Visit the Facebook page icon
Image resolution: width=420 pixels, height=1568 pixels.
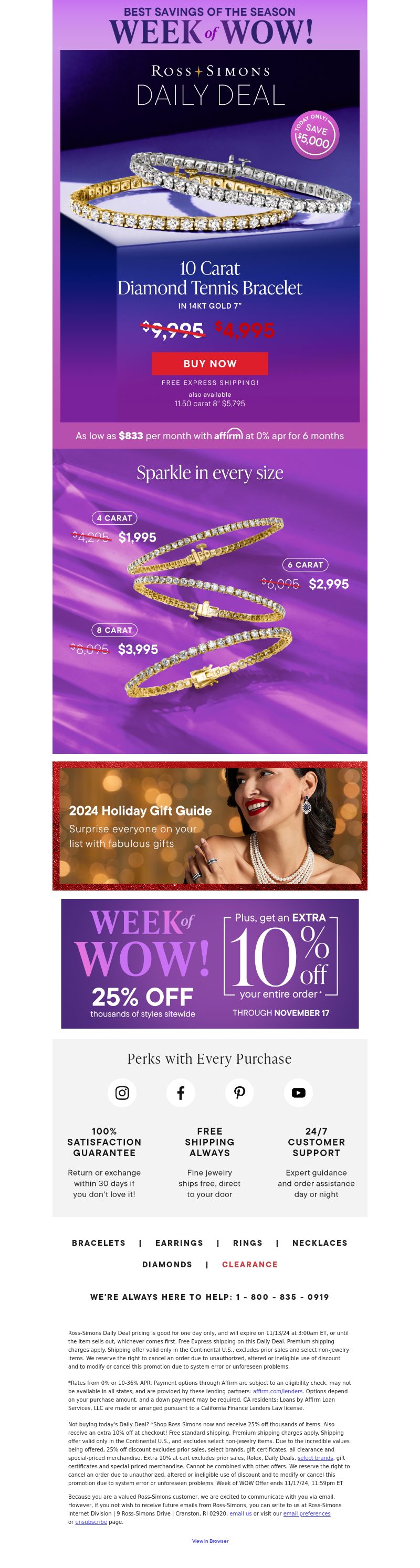point(181,1093)
